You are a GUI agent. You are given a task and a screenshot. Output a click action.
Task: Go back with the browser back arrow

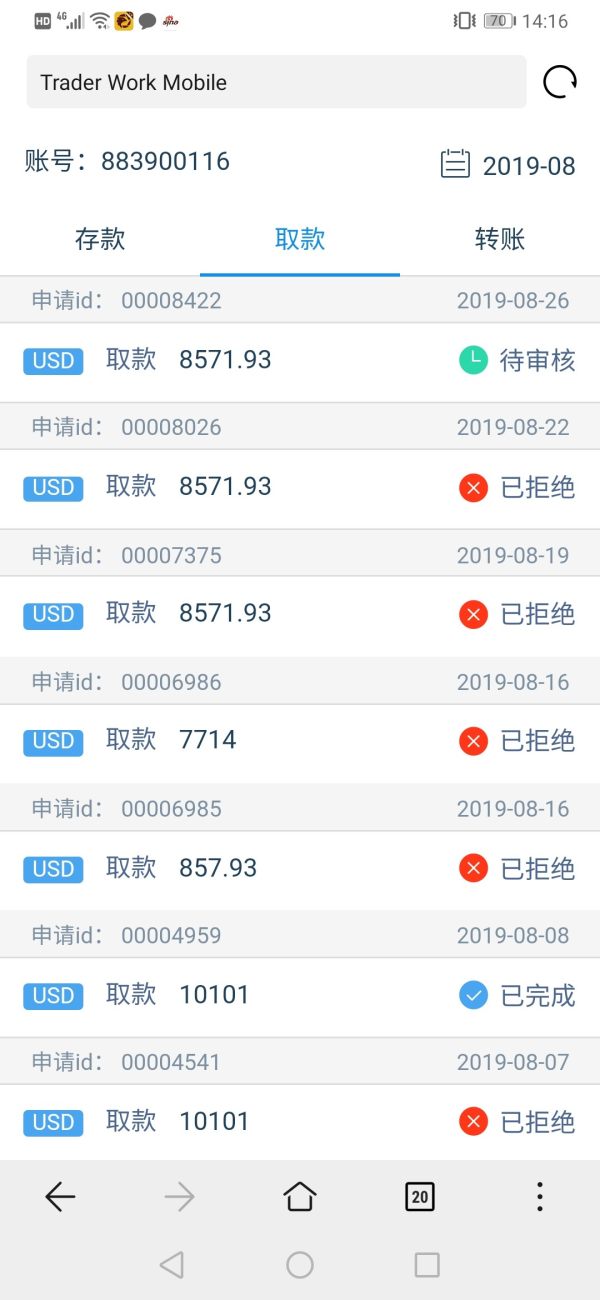60,1196
